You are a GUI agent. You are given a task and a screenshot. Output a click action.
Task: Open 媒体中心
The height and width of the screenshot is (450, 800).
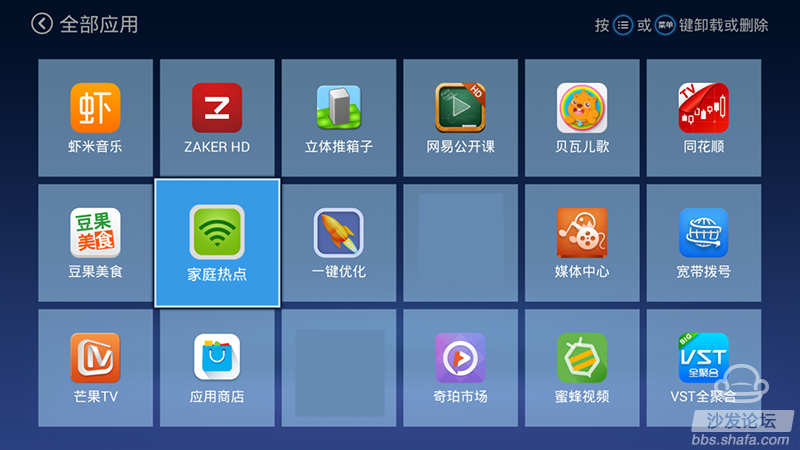pyautogui.click(x=582, y=242)
